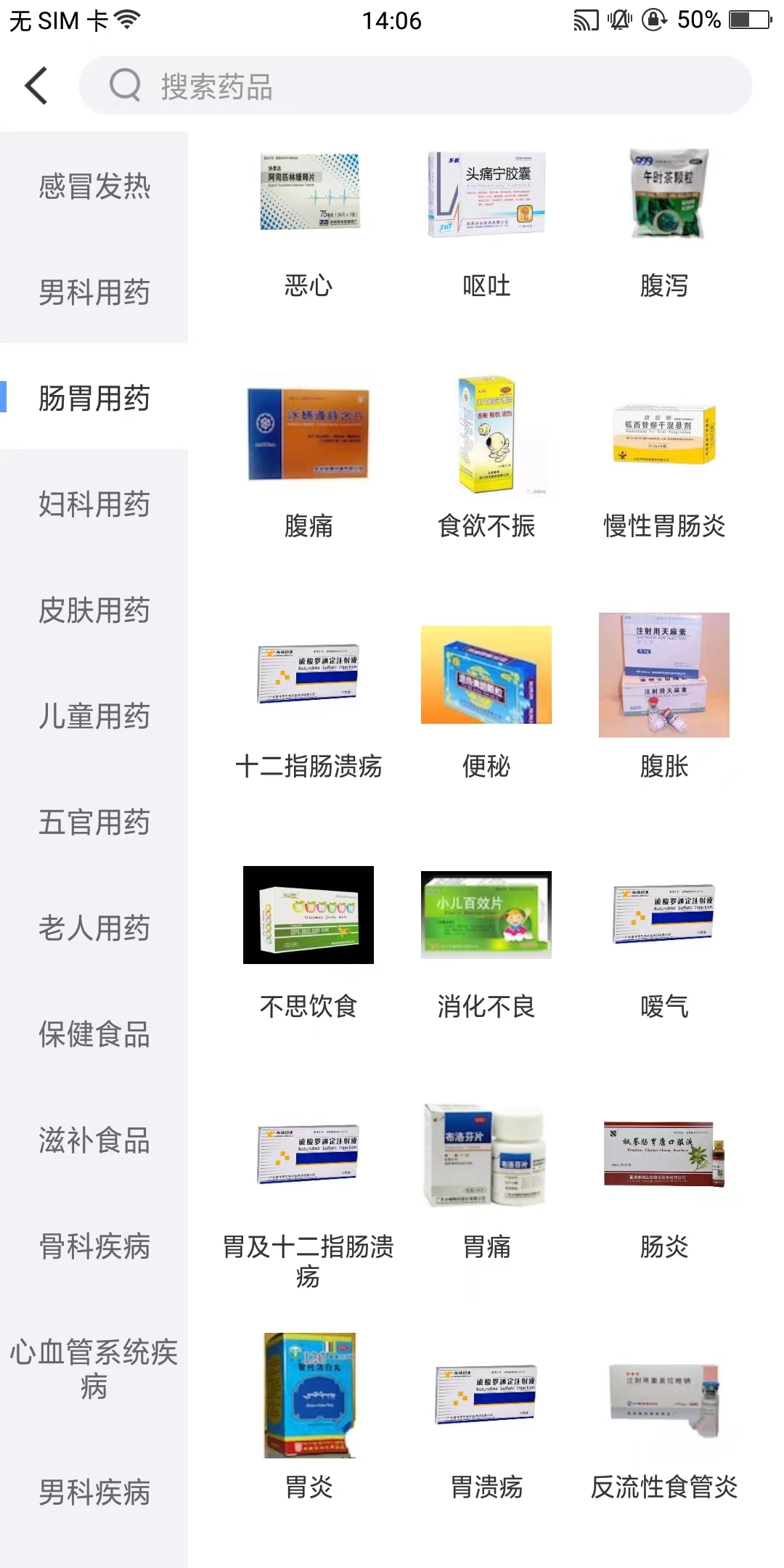Switch to 感冒发热 category

click(x=94, y=187)
